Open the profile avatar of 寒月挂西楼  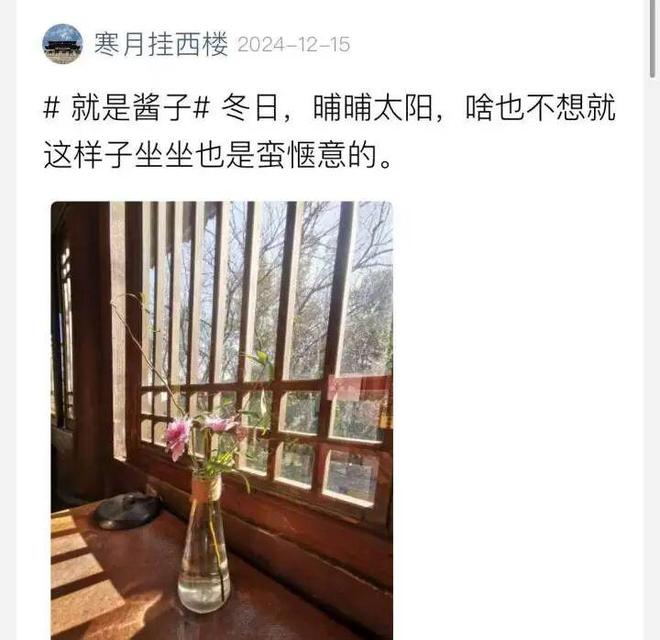[62, 44]
